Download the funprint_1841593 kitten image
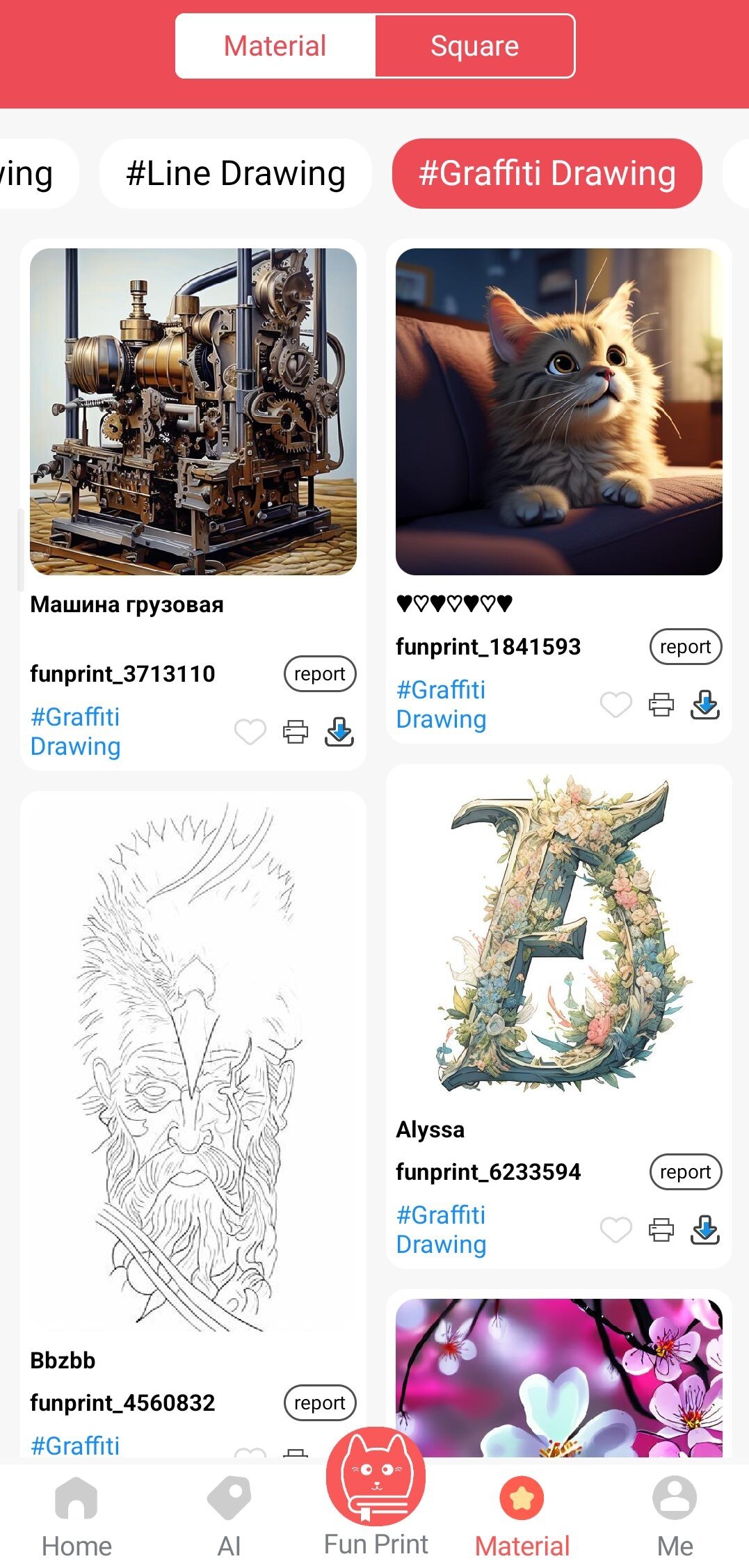The width and height of the screenshot is (749, 1568). click(704, 705)
